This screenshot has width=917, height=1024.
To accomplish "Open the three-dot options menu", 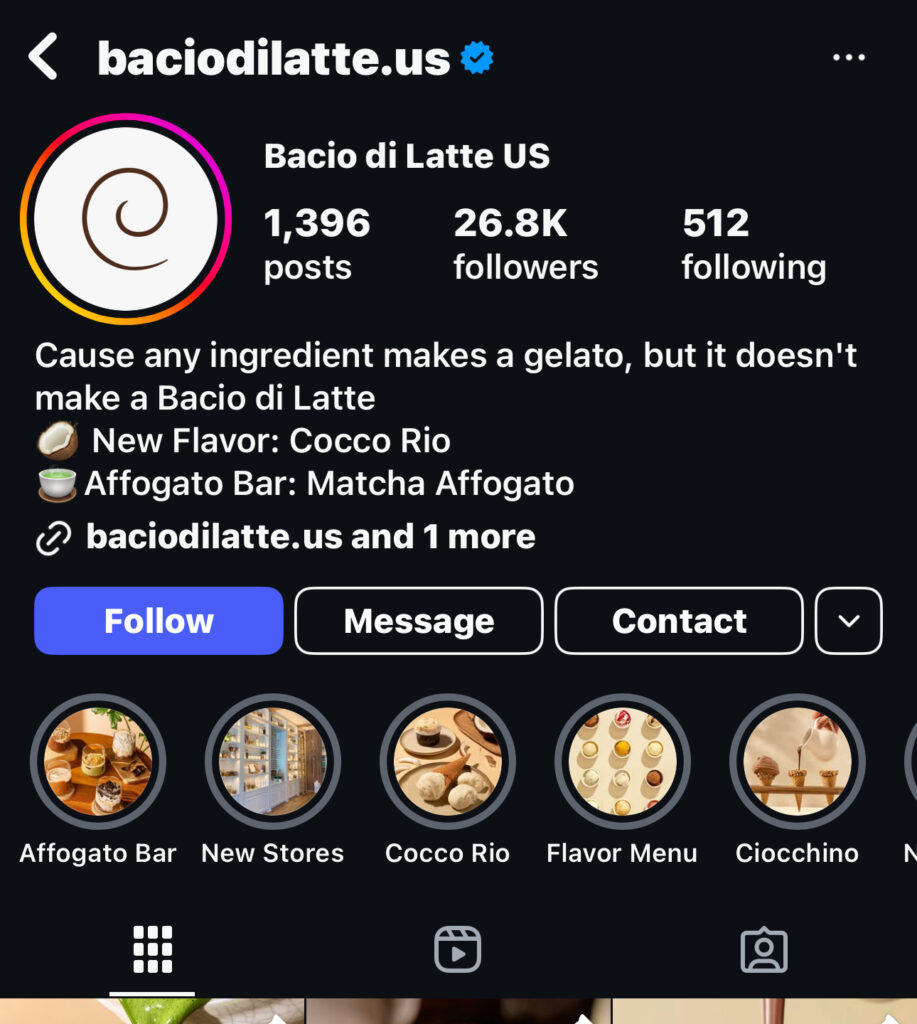I will click(x=848, y=58).
